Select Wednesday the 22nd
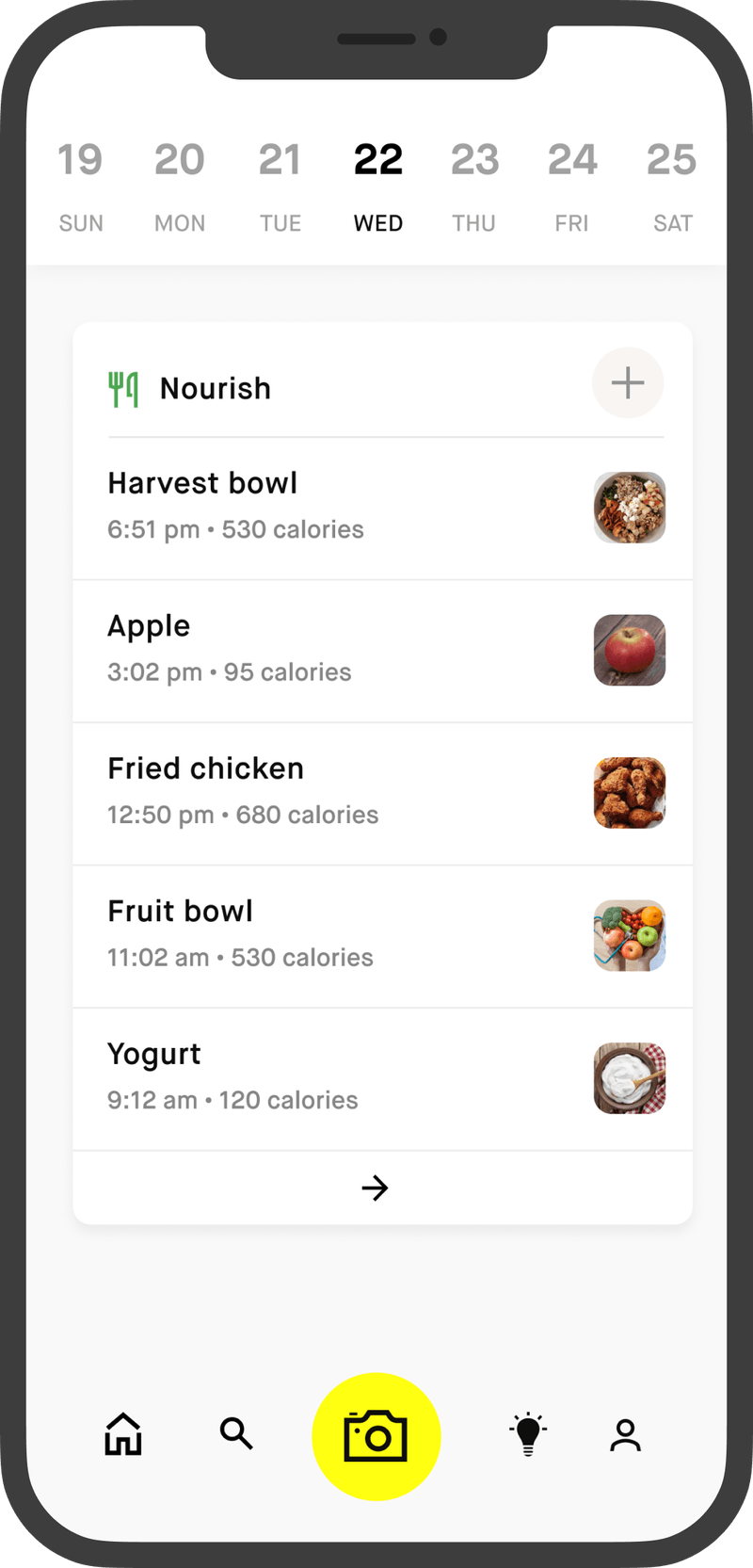 click(x=377, y=184)
